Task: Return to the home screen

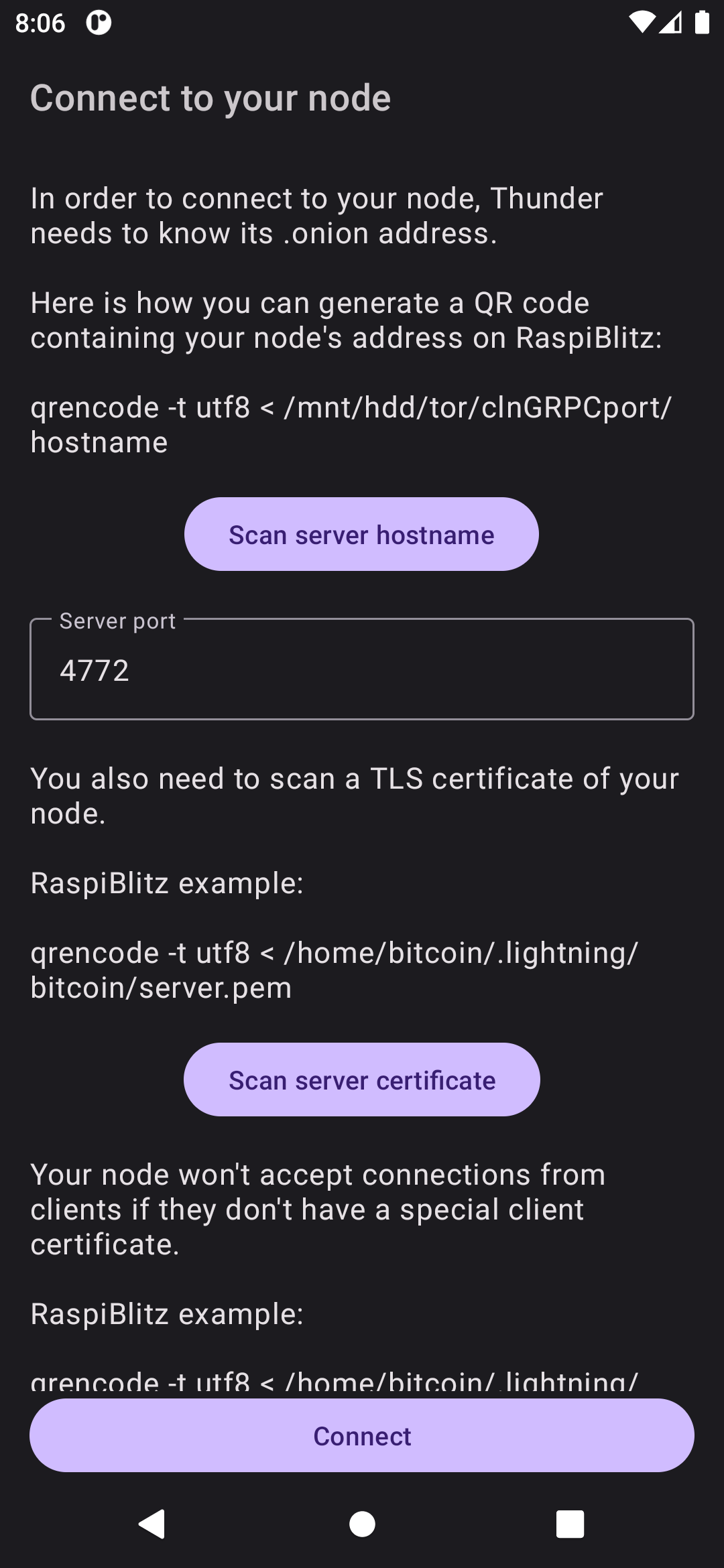Action: [x=362, y=1524]
